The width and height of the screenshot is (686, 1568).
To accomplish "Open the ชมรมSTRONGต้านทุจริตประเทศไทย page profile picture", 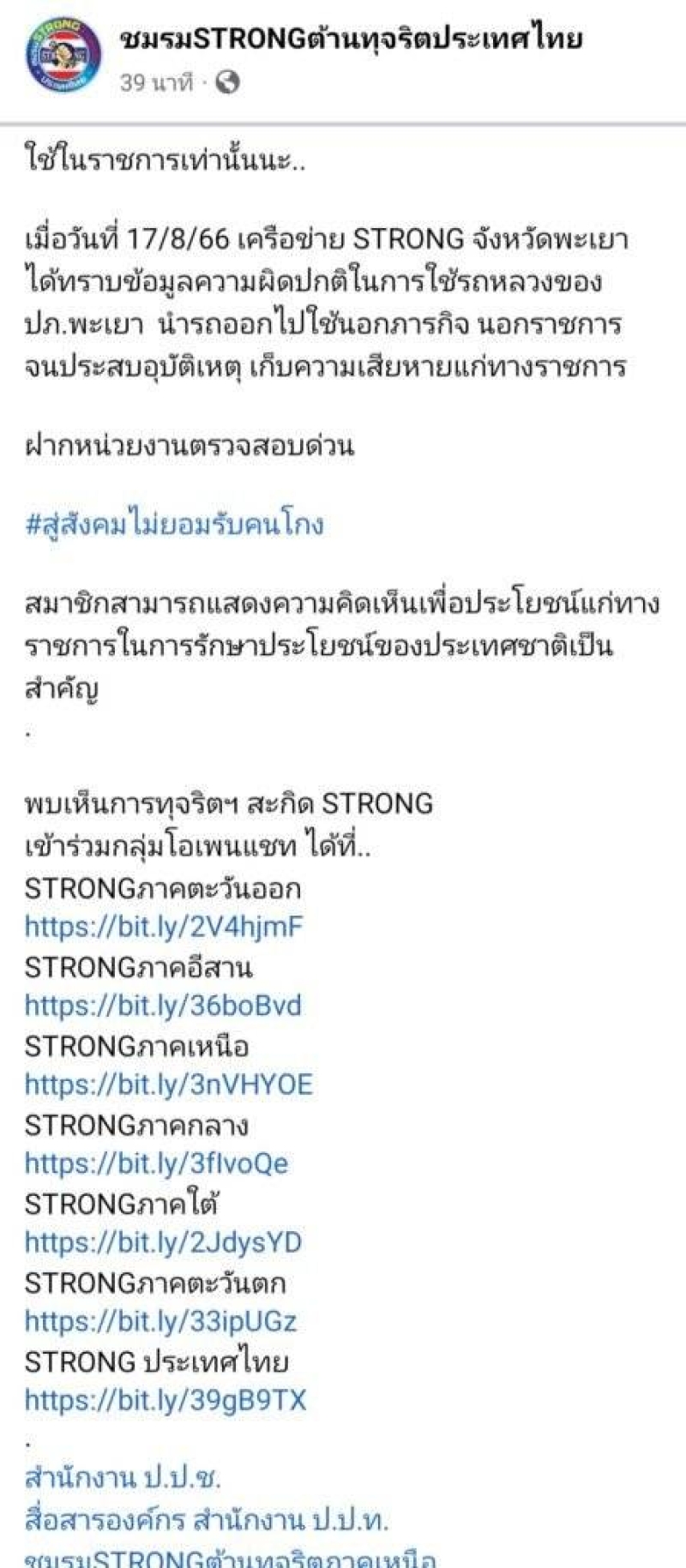I will click(63, 54).
